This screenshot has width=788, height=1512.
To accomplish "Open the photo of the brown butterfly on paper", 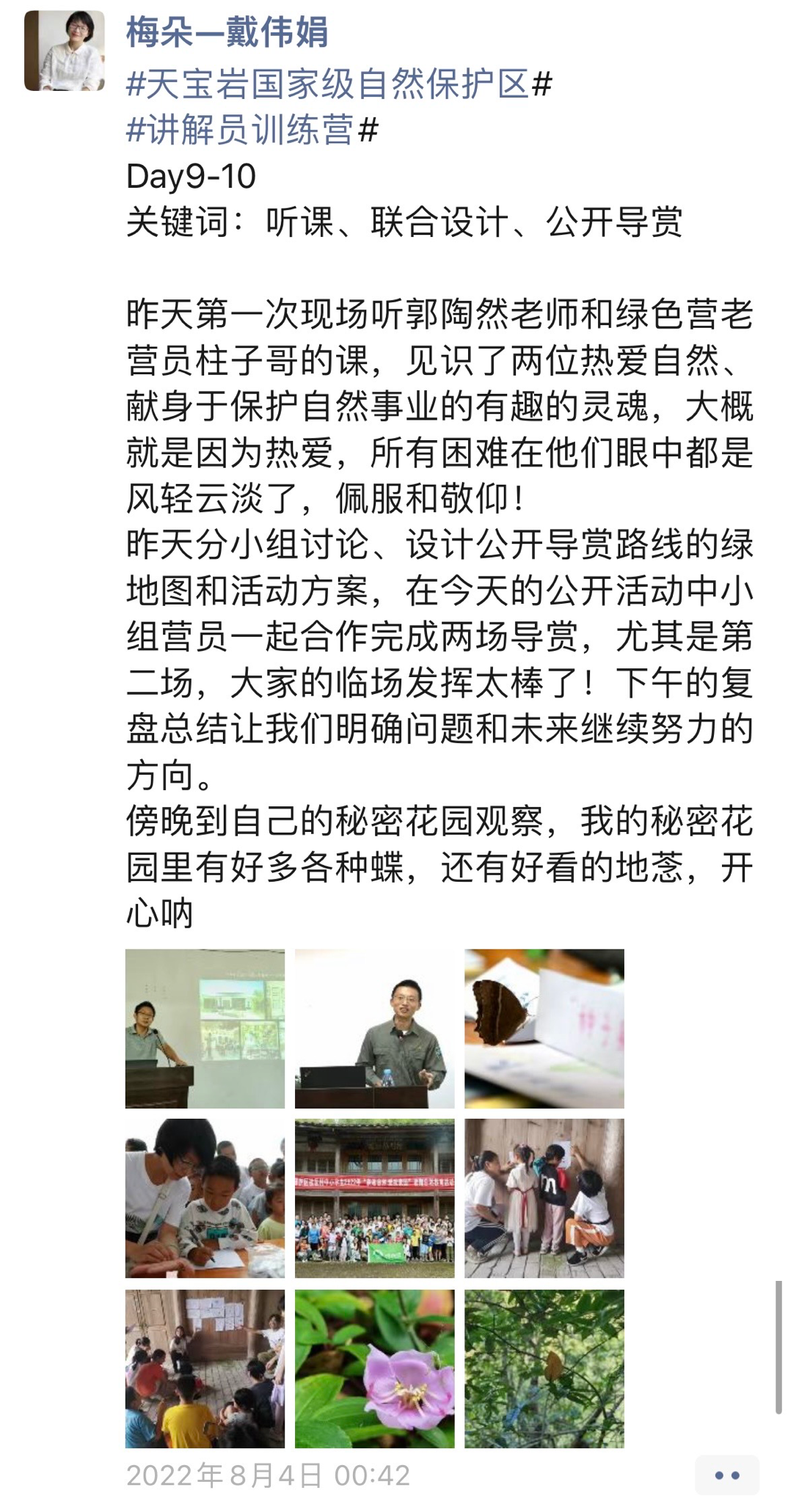I will [544, 1029].
